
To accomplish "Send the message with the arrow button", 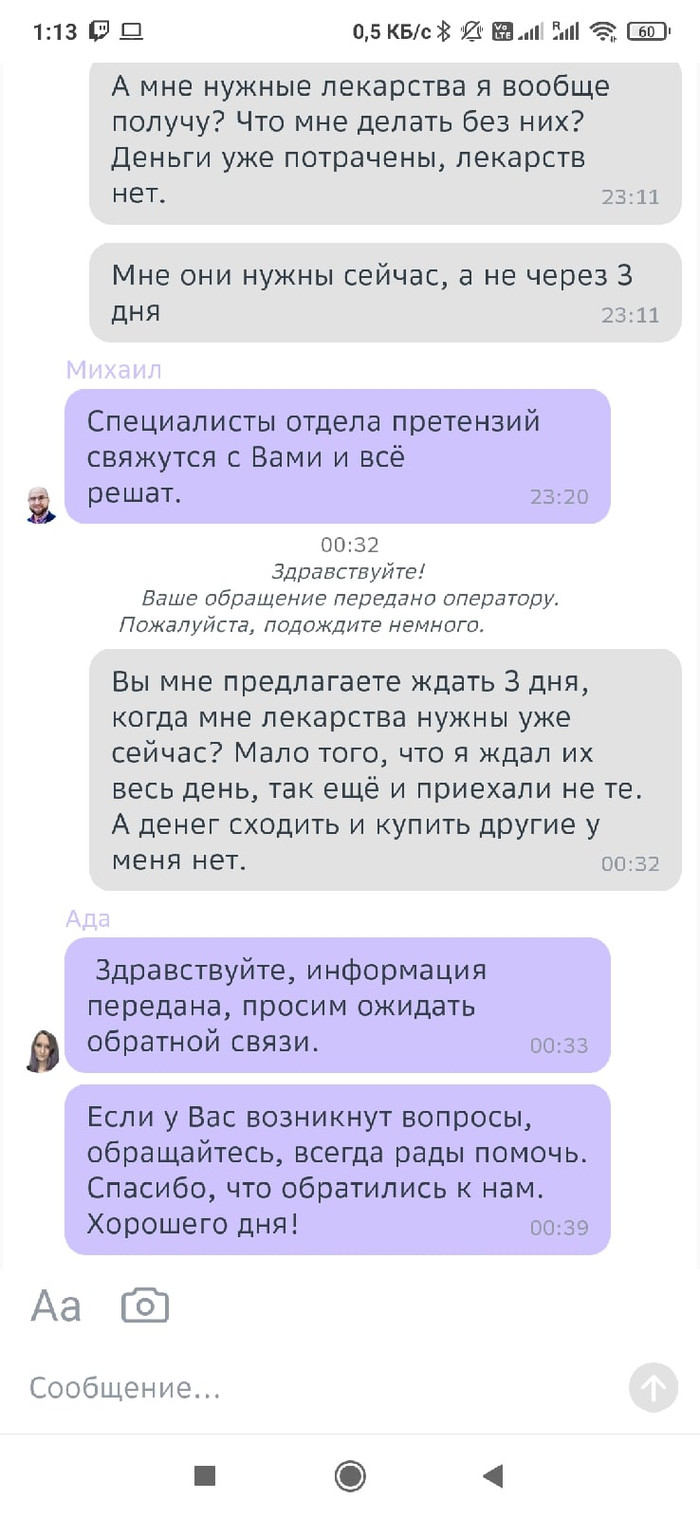I will (653, 1387).
